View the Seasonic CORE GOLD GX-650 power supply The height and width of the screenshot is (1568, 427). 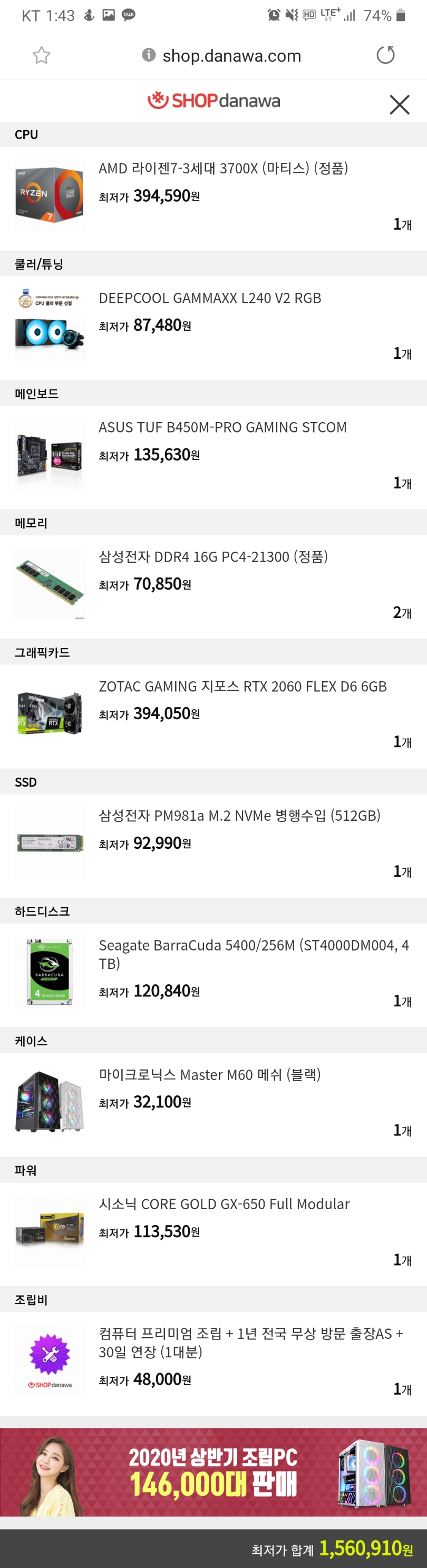click(x=224, y=1204)
